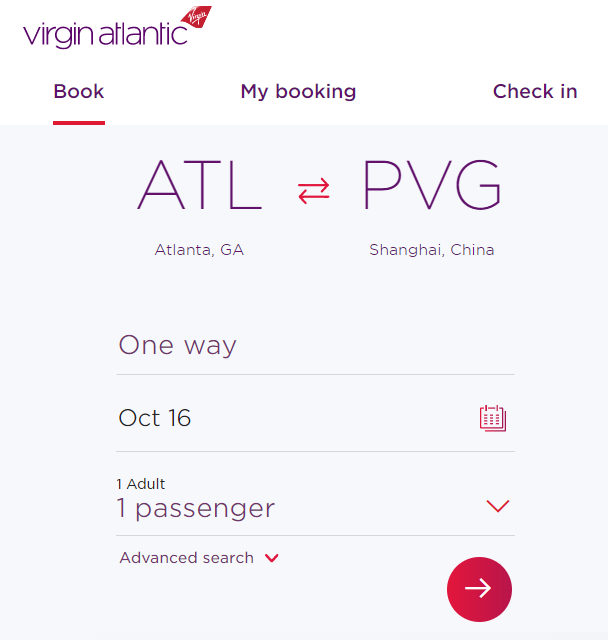The image size is (608, 640).
Task: Change the ATL departure airport
Action: [x=199, y=186]
